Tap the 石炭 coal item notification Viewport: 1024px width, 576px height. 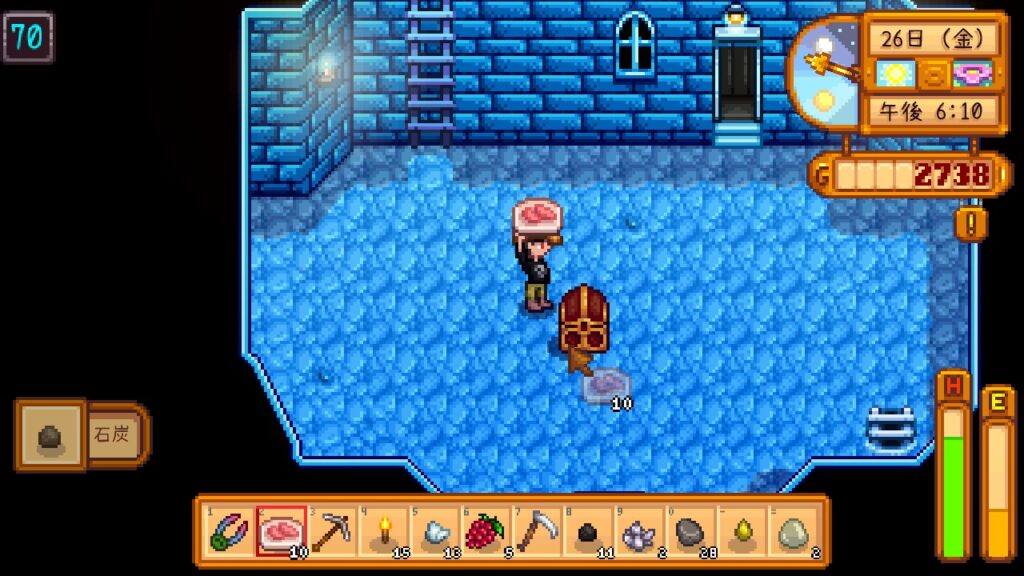tap(82, 435)
